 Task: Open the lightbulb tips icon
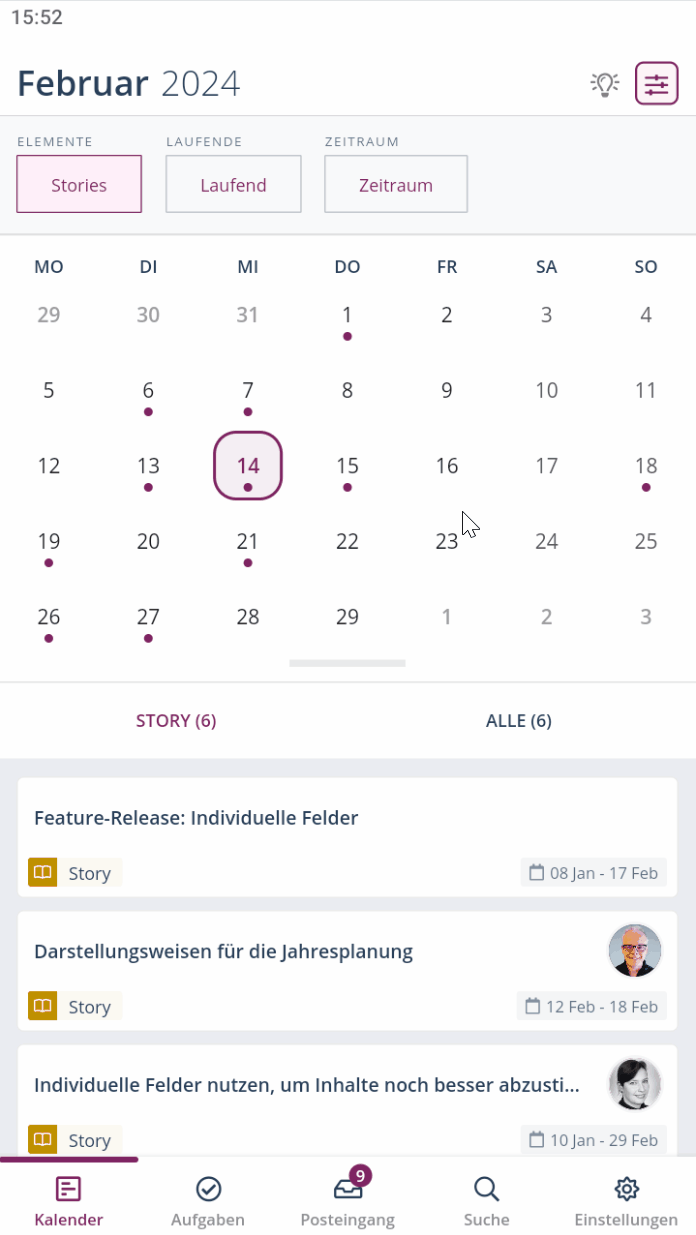click(x=605, y=84)
